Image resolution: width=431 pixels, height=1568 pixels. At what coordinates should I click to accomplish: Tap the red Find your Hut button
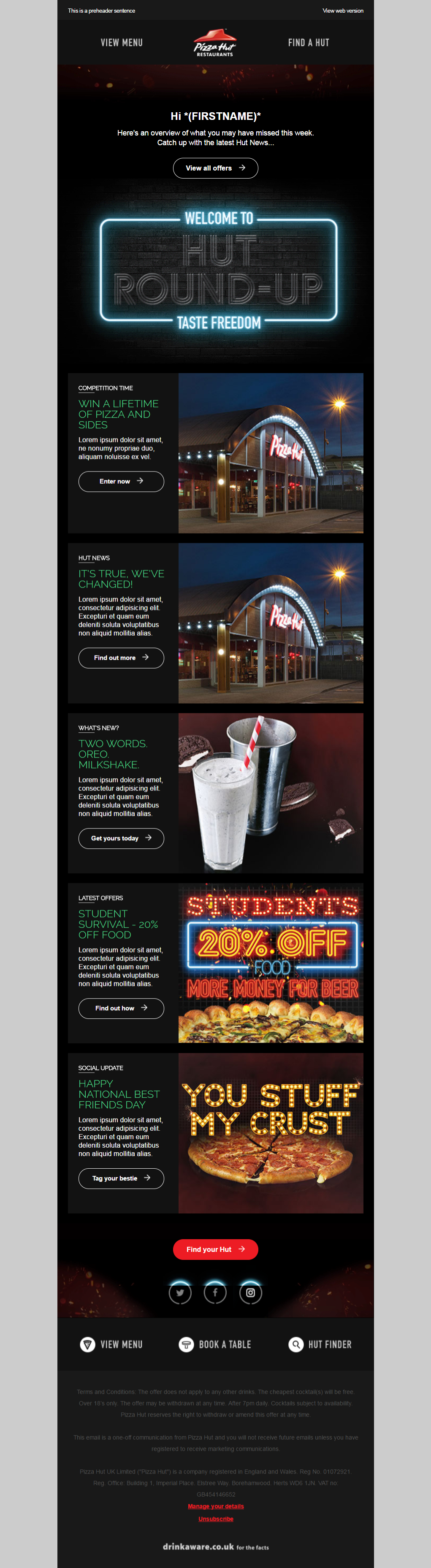(215, 1249)
